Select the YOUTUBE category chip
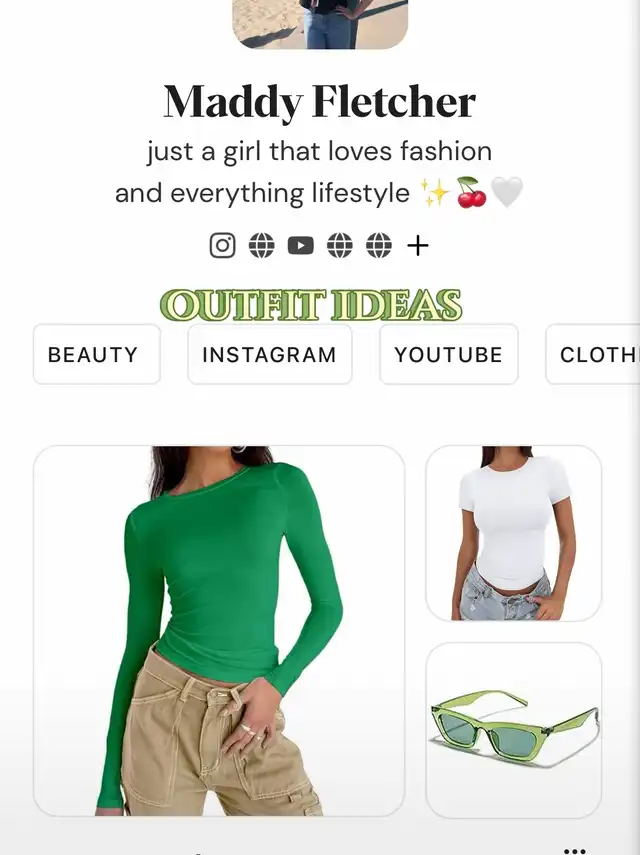The image size is (640, 855). [448, 354]
